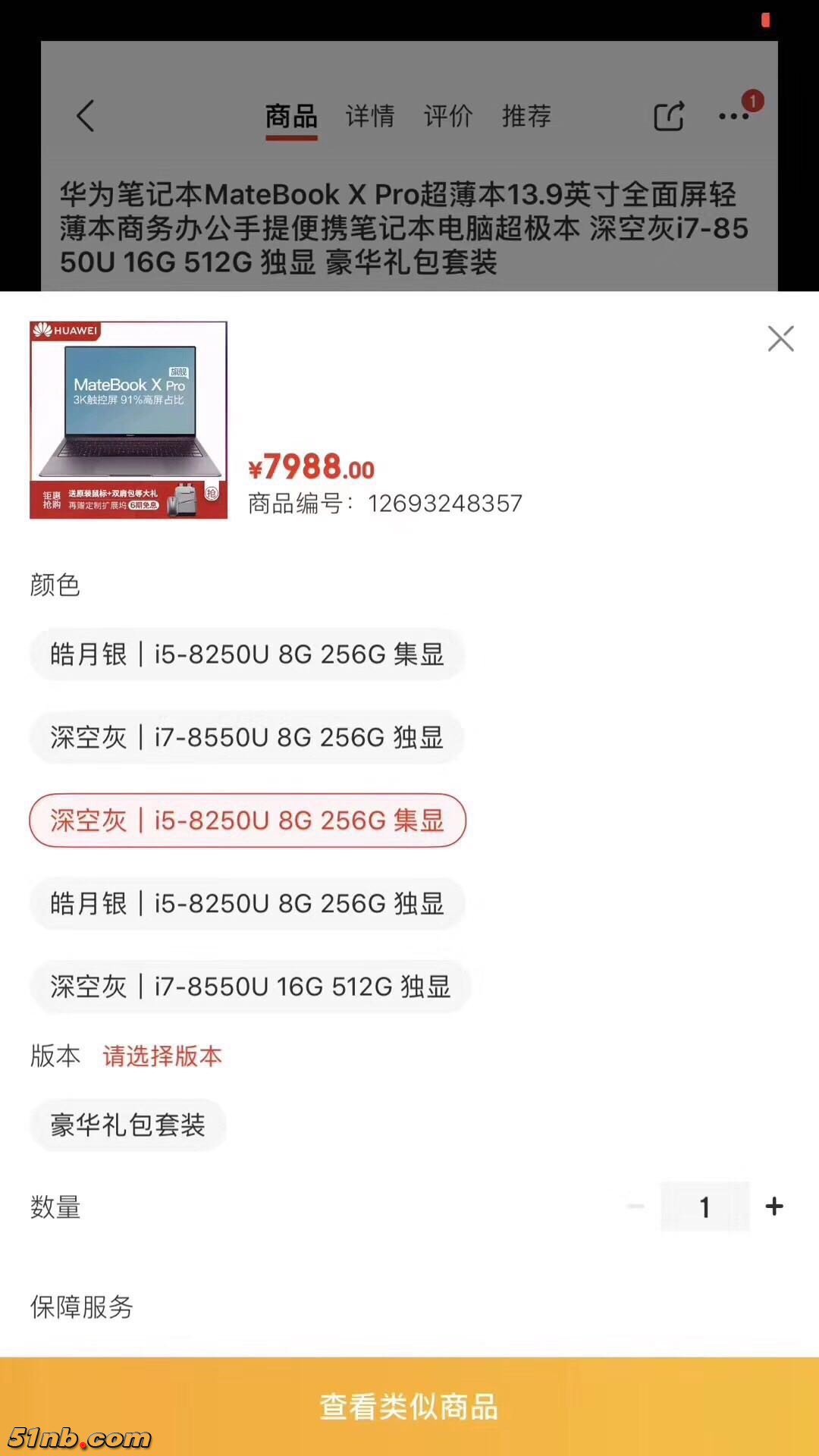Switch to the 评价 tab
This screenshot has height=1456, width=819.
448,115
